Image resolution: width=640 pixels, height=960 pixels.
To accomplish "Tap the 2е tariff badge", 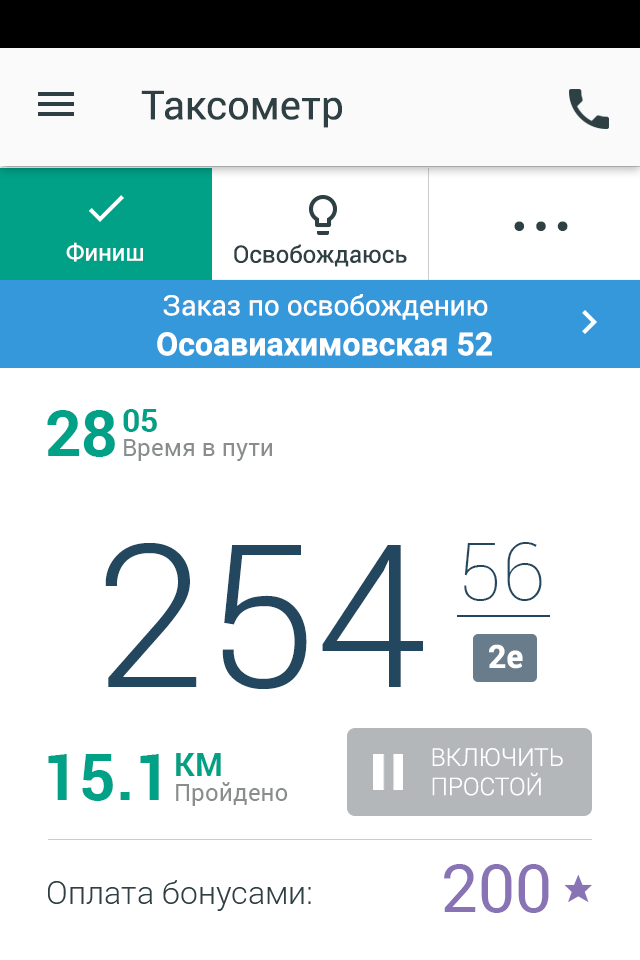I will tap(504, 658).
